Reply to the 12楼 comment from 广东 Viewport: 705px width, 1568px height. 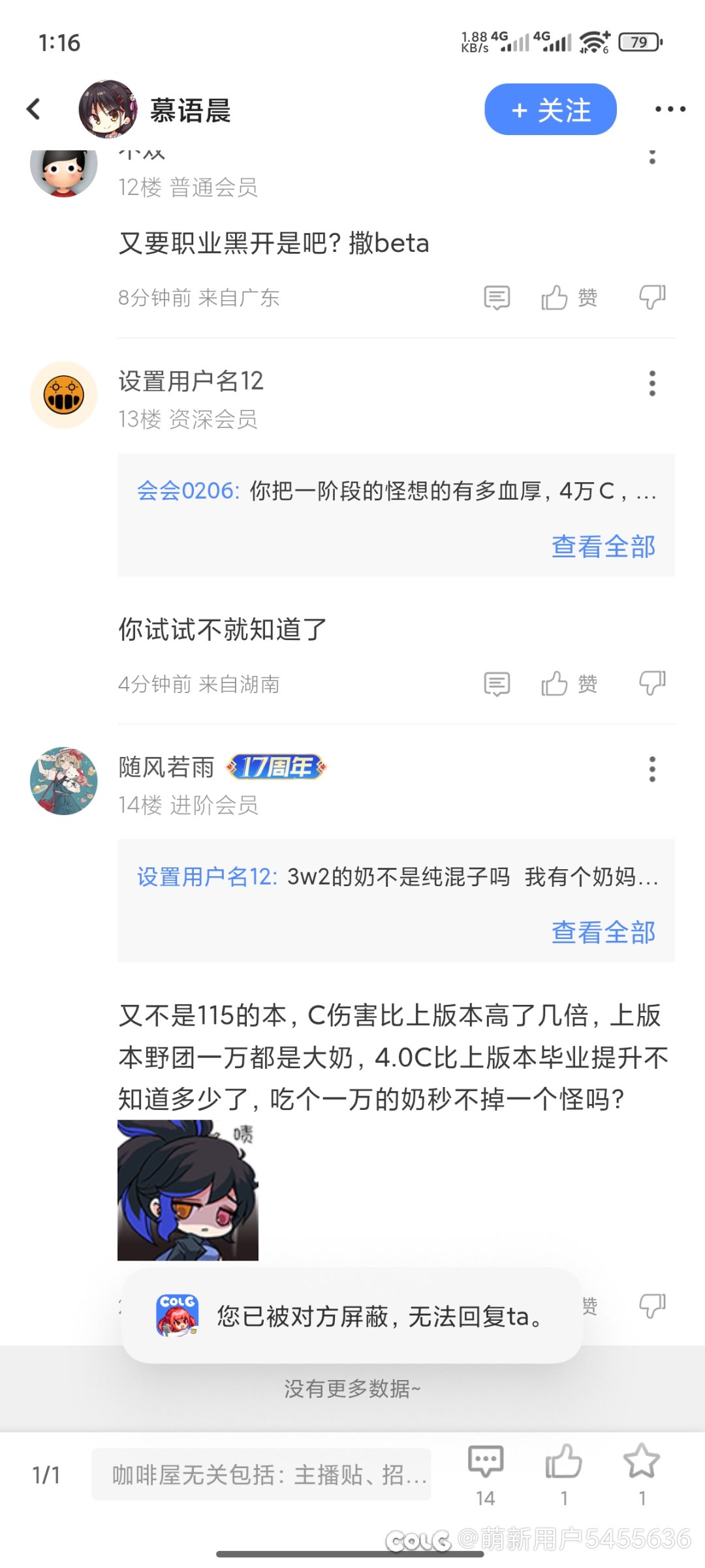pyautogui.click(x=497, y=298)
